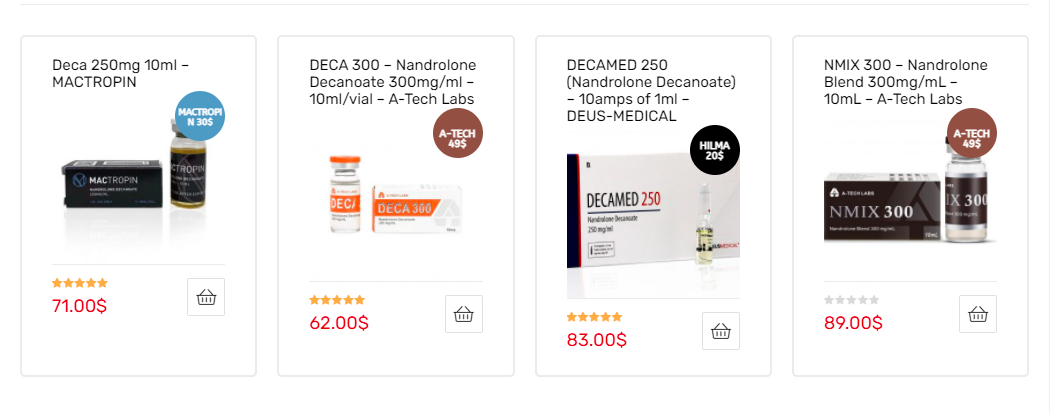
Task: Open the DECA 300 Nandrolone Decanoate title link
Action: point(393,82)
